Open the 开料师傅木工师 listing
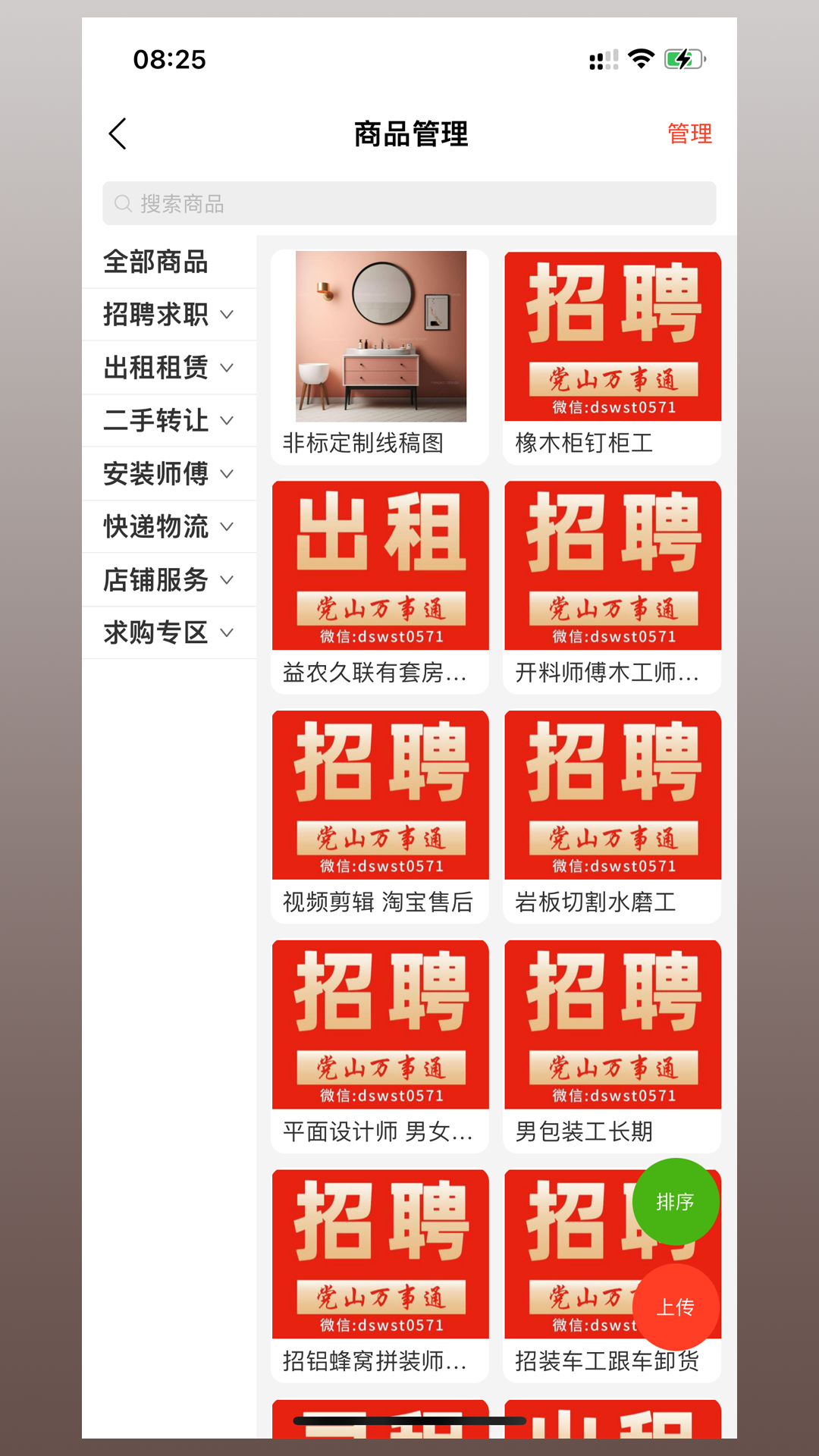 click(612, 586)
